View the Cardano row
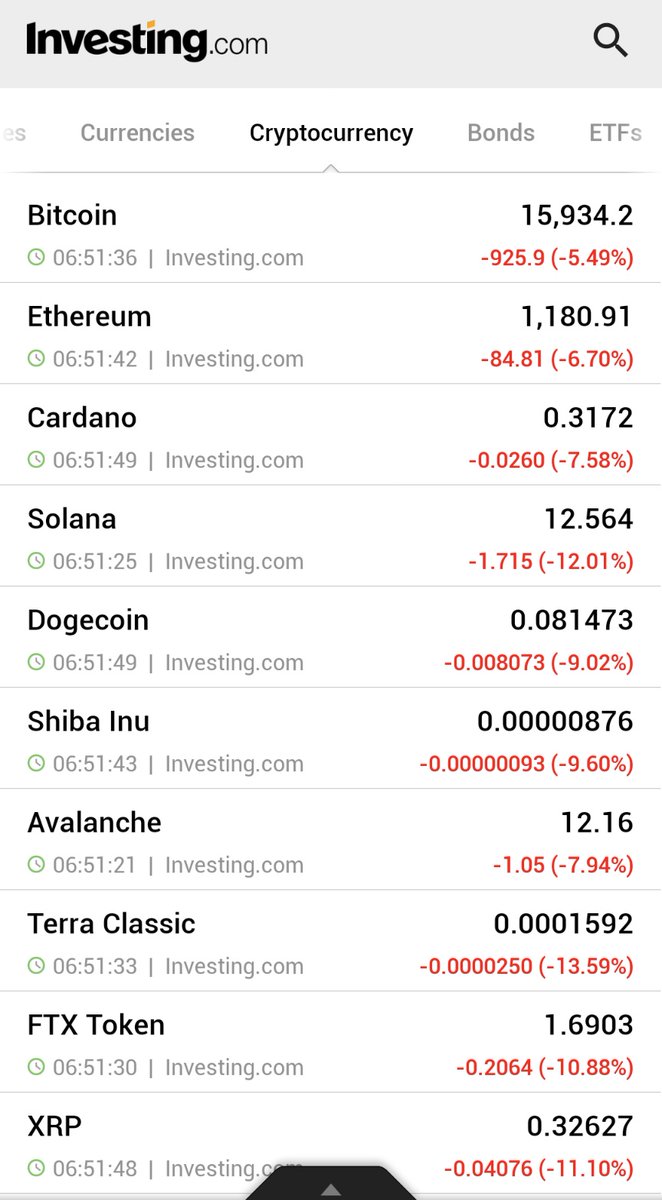662x1200 pixels. click(331, 435)
